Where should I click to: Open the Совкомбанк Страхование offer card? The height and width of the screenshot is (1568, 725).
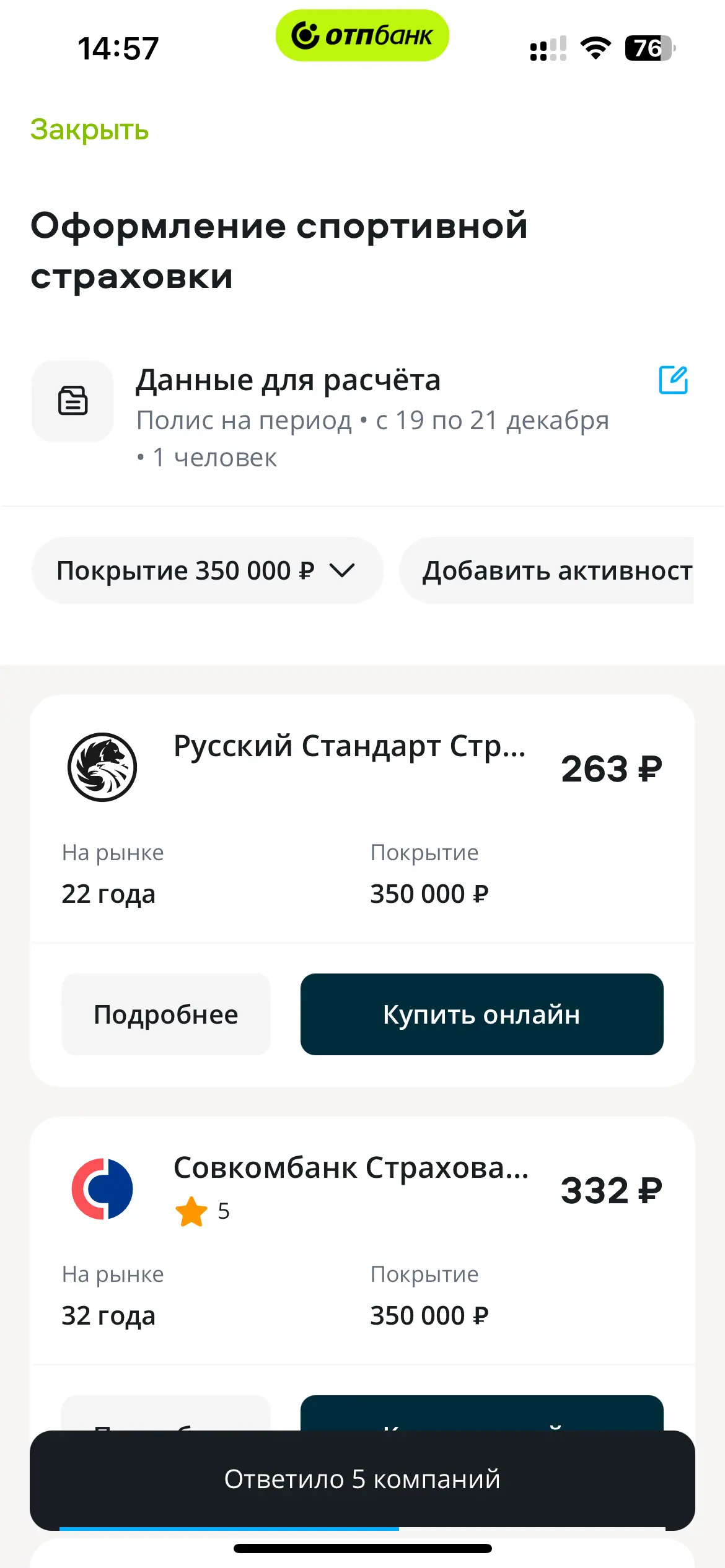[x=350, y=1168]
